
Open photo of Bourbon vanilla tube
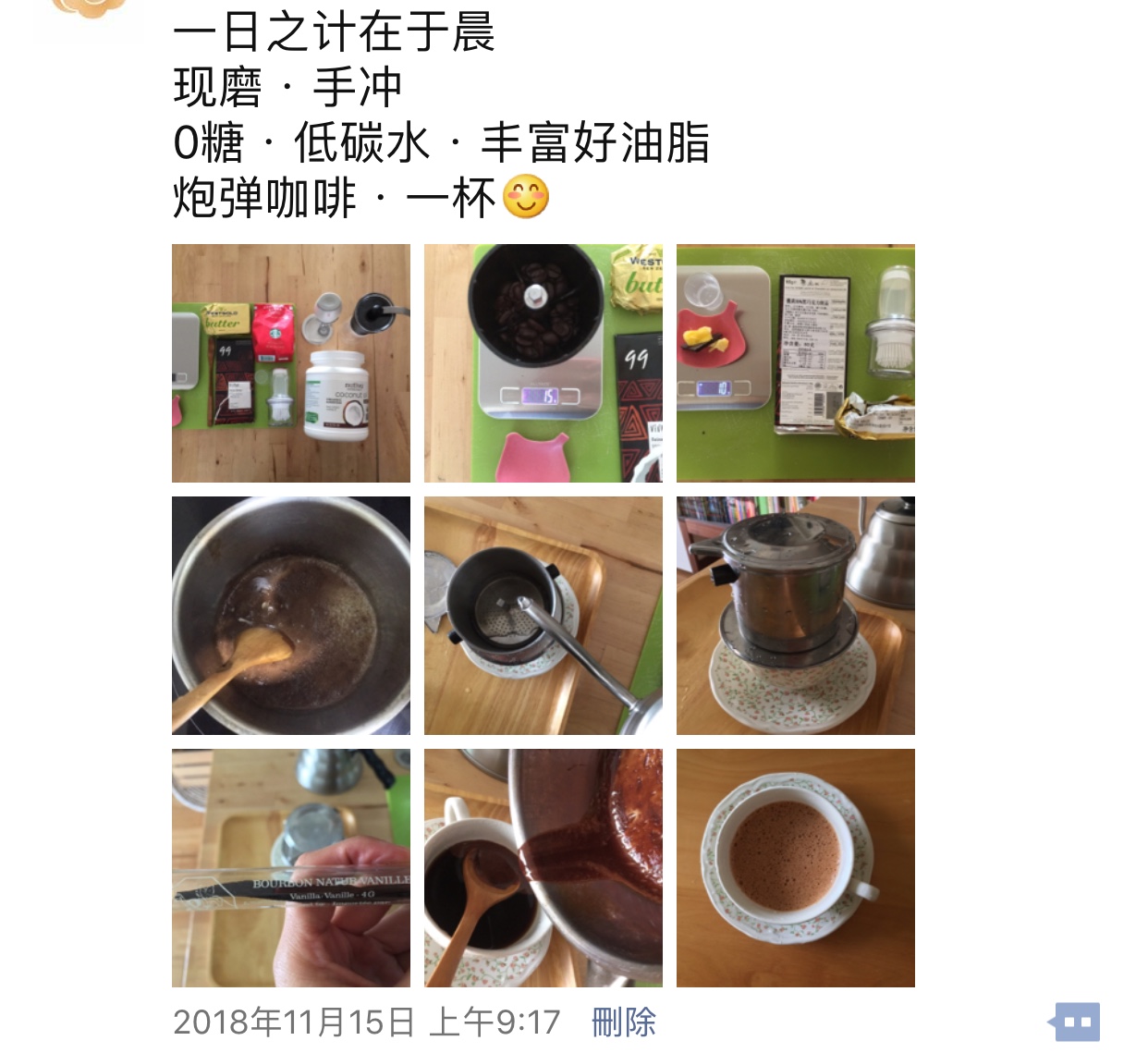coord(291,868)
